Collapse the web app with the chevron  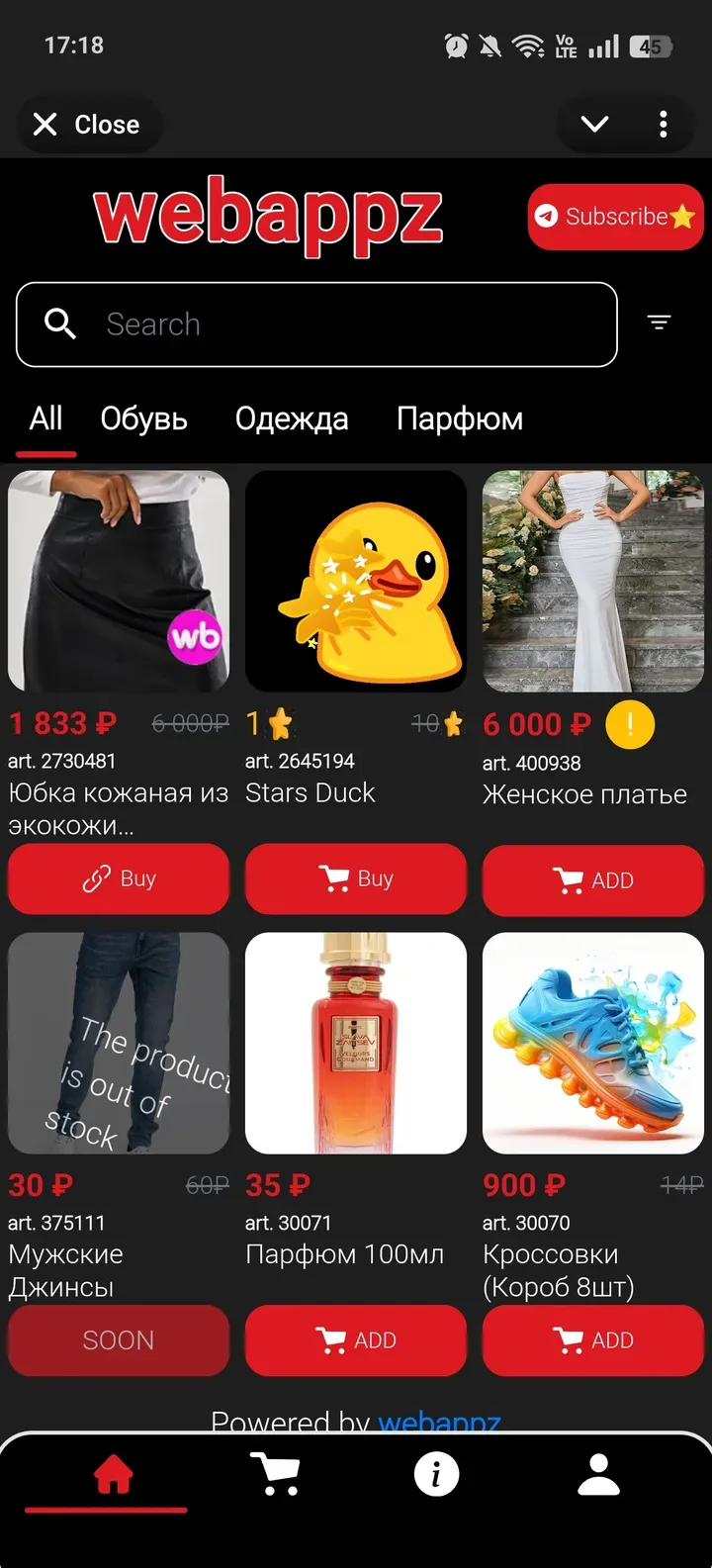(x=593, y=124)
